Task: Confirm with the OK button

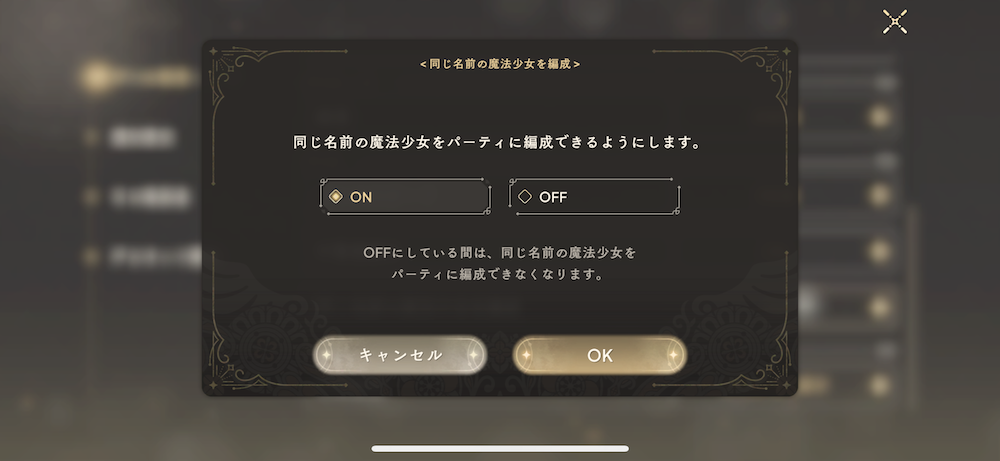Action: 599,355
